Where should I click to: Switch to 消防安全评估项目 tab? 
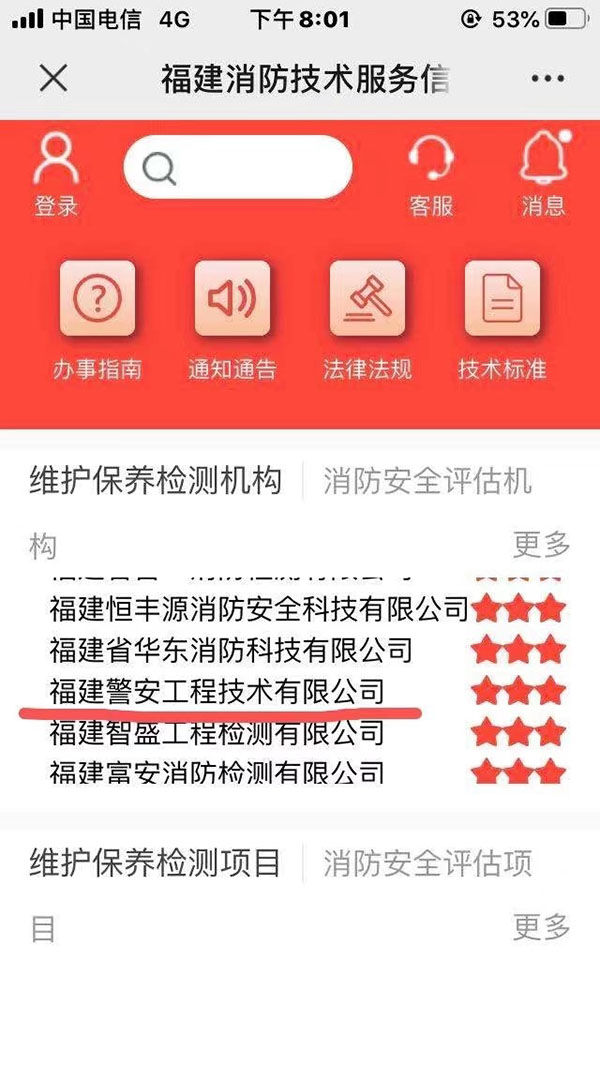427,862
